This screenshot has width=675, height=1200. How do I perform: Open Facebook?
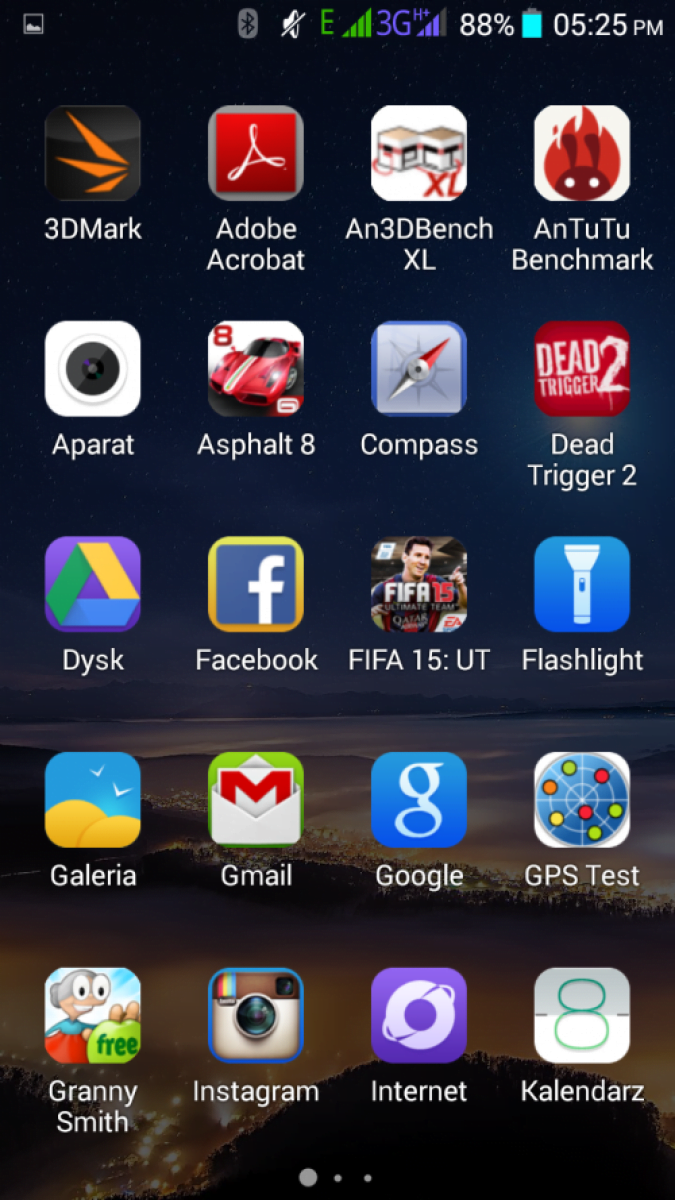[x=256, y=584]
